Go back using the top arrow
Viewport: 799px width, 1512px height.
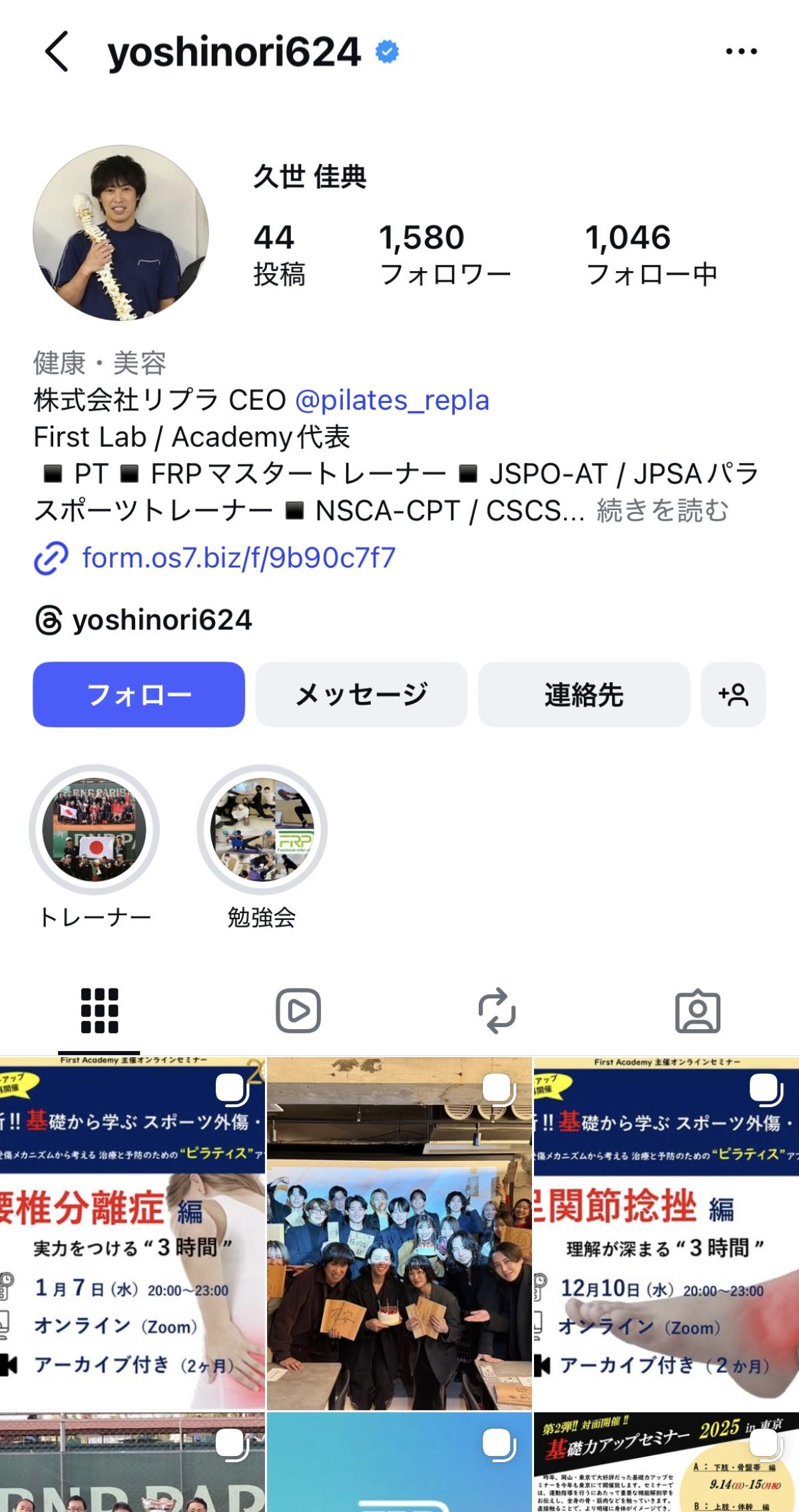pos(57,52)
